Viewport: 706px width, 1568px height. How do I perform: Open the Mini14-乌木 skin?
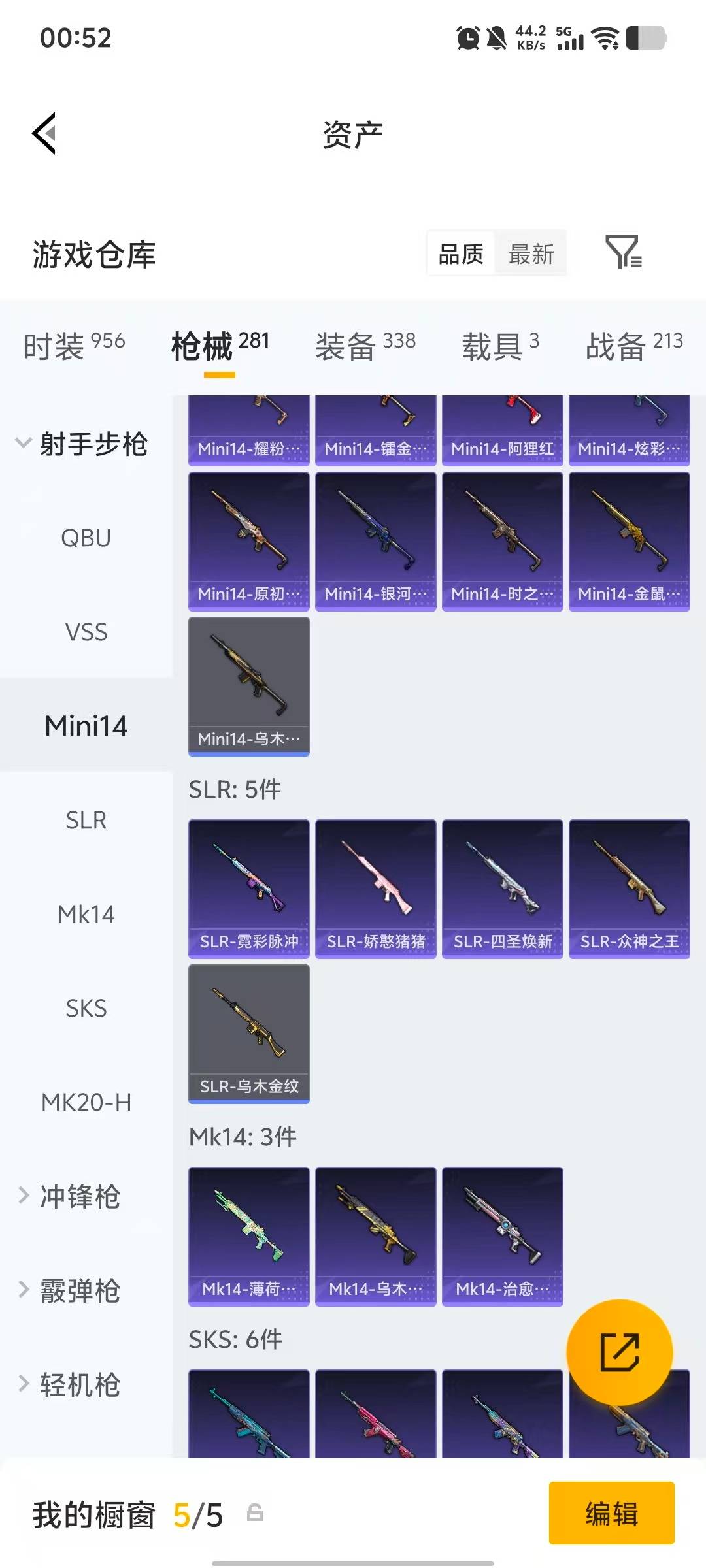point(248,686)
